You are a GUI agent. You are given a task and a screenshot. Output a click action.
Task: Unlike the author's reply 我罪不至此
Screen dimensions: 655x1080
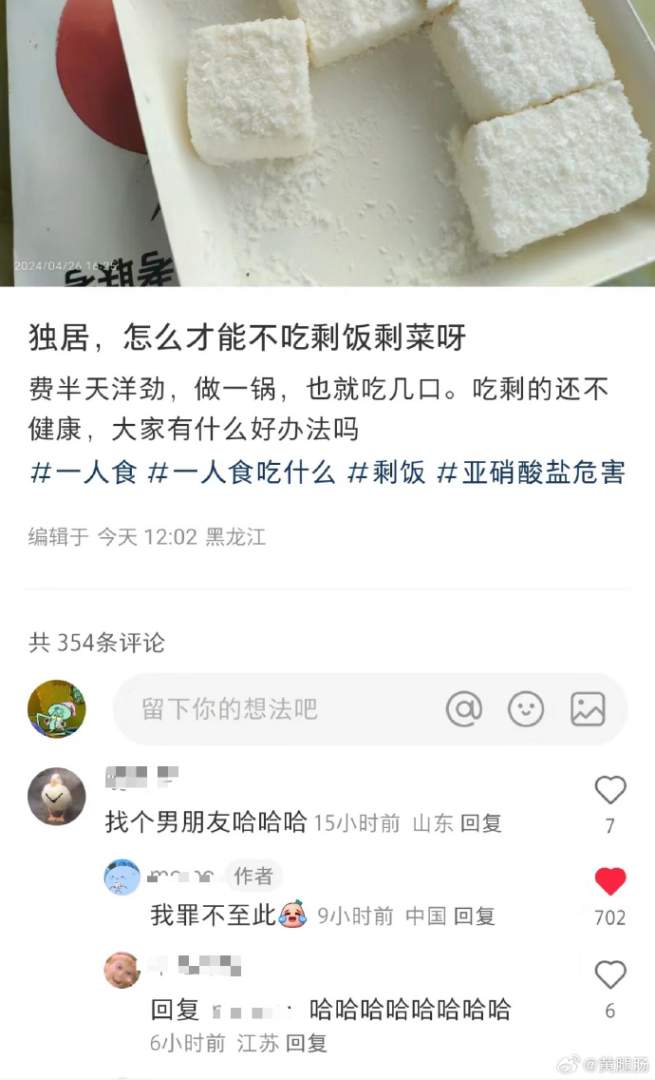[x=610, y=882]
